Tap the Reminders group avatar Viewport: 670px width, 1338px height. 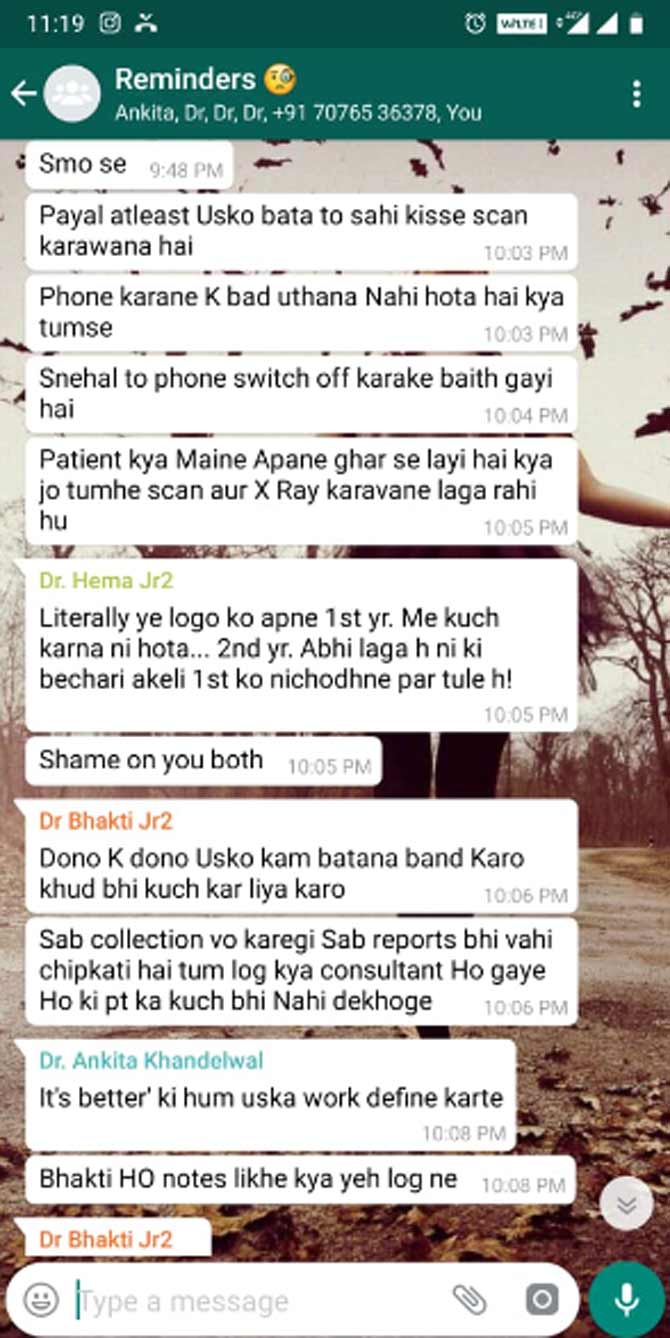point(72,94)
